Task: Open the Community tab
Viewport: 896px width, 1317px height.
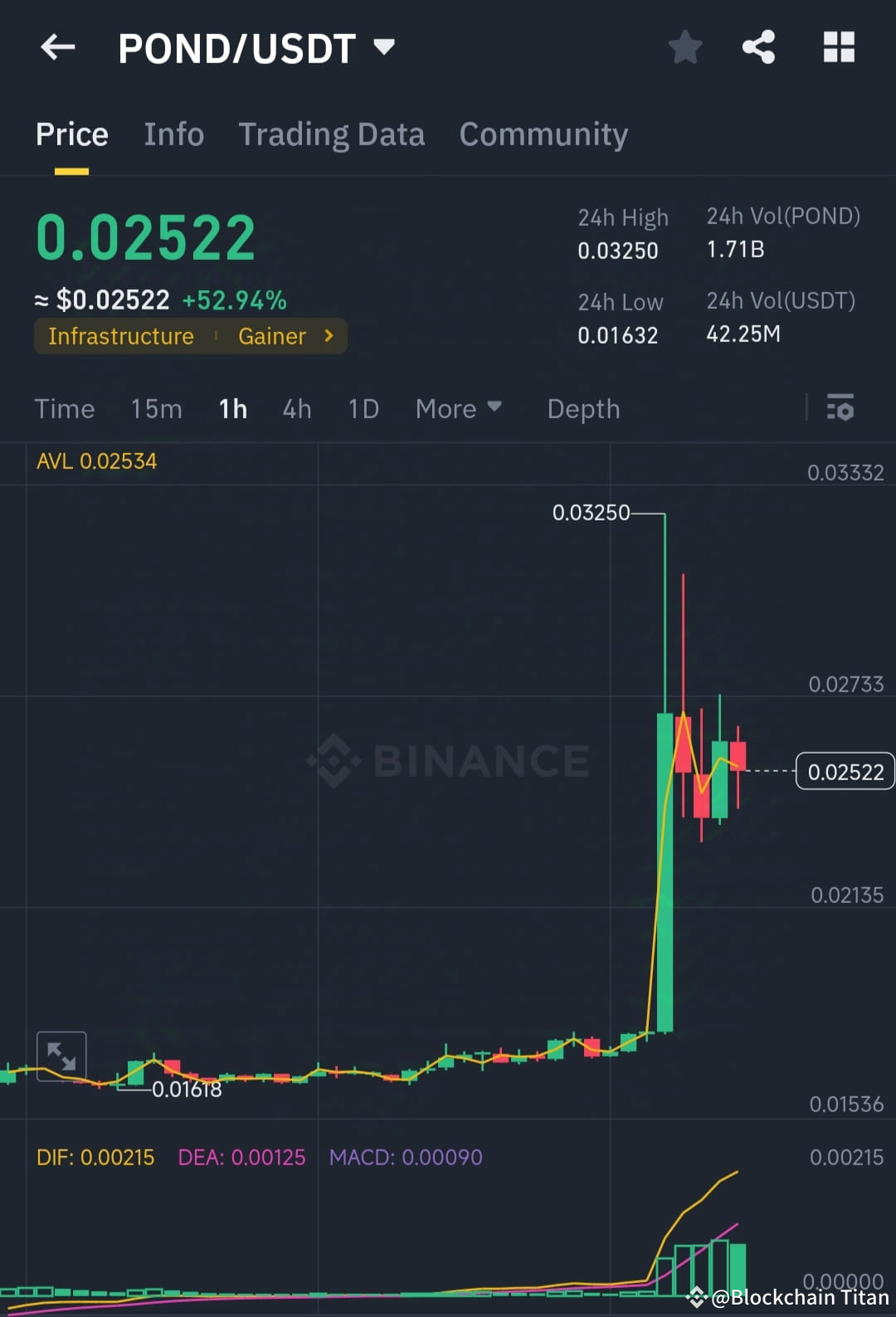Action: [x=543, y=134]
